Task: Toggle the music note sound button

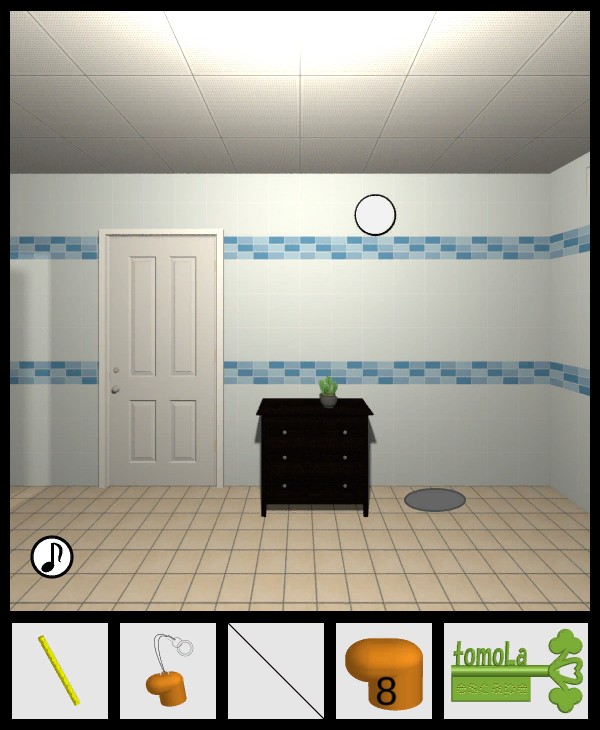Action: tap(52, 557)
